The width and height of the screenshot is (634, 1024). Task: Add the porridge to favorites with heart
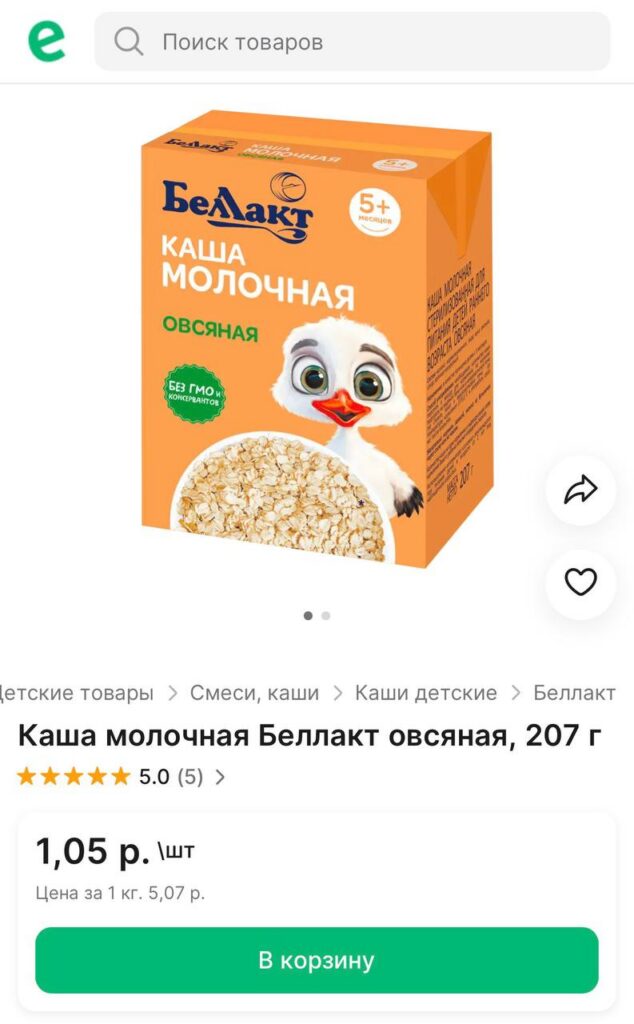click(580, 583)
